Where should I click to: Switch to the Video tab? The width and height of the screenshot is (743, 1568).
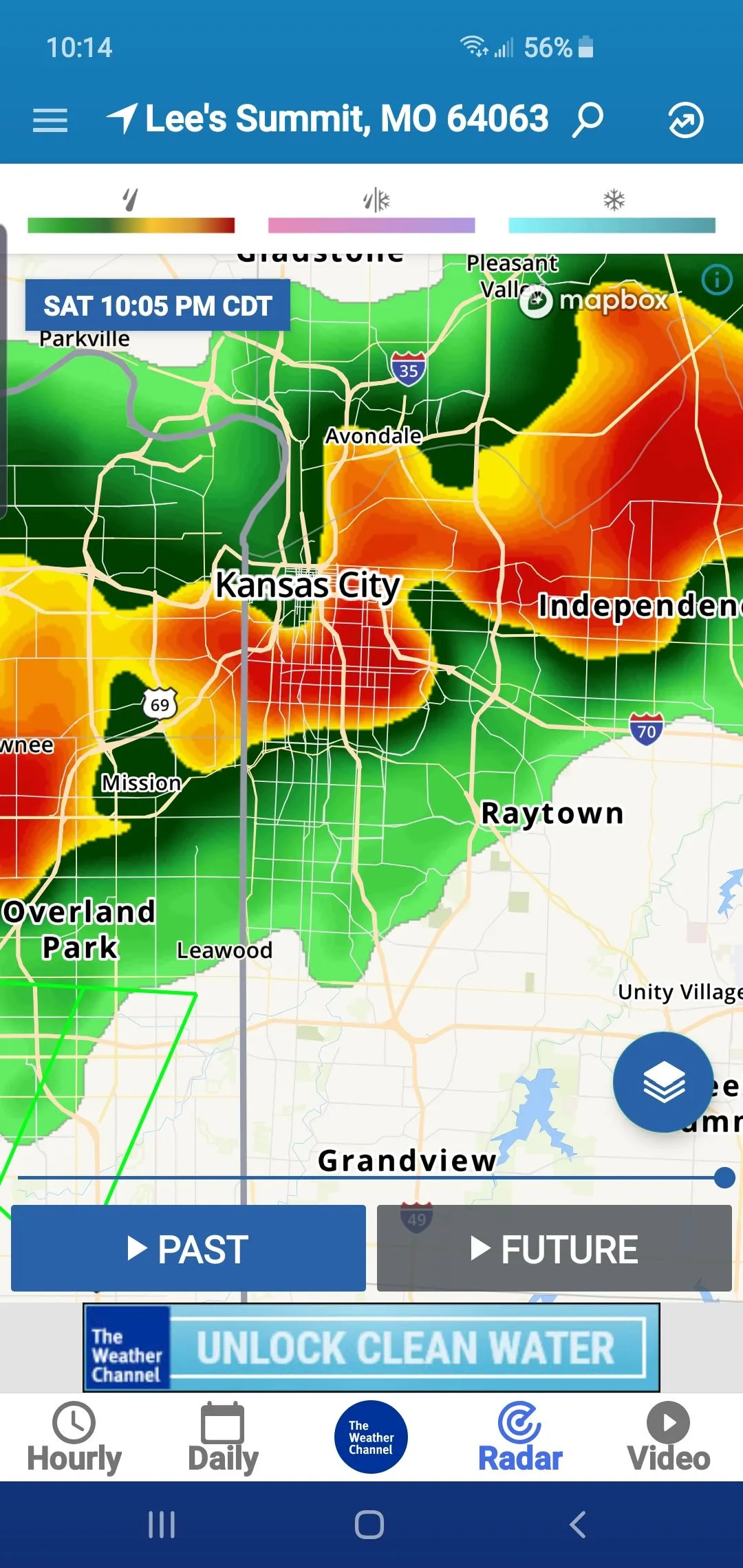tap(668, 1437)
